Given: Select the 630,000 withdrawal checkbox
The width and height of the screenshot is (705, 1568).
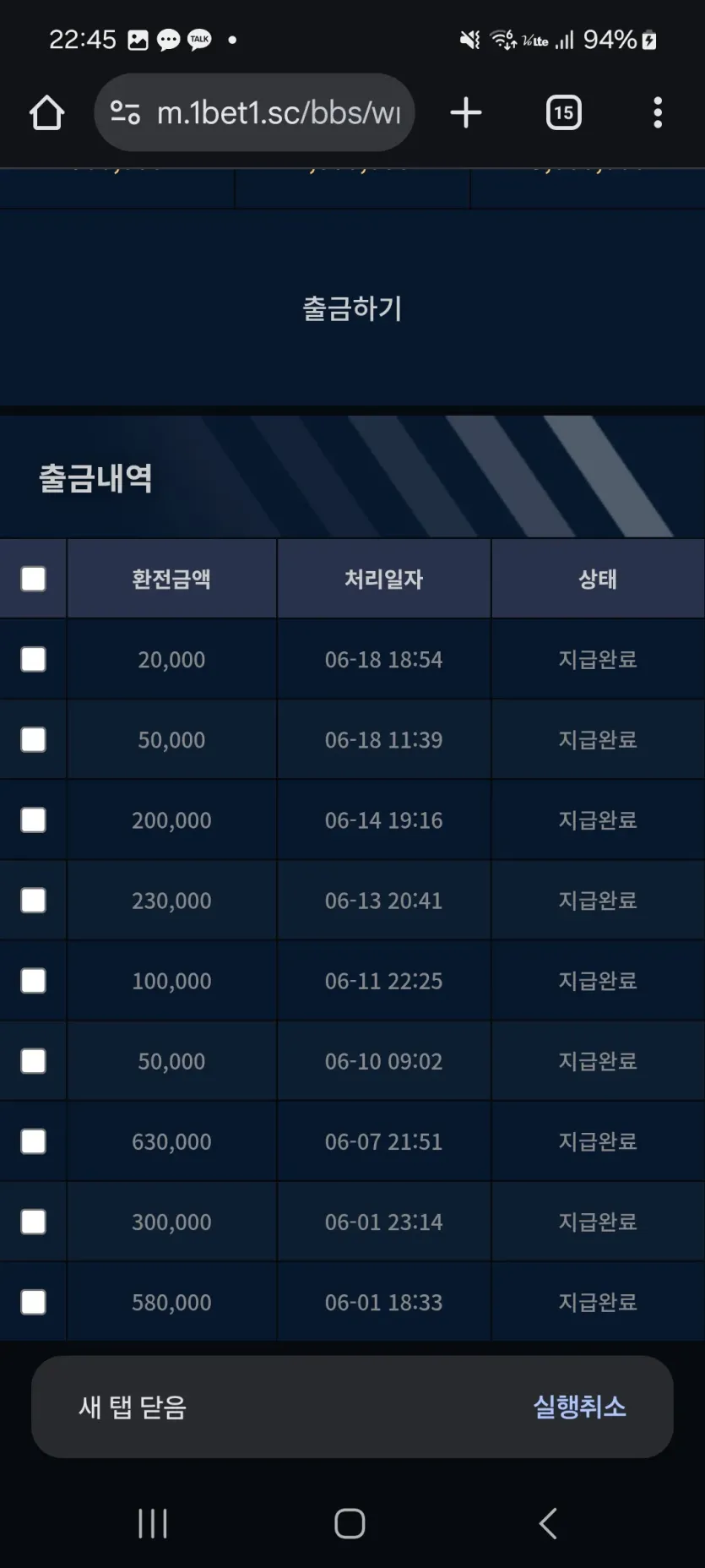Looking at the screenshot, I should click(33, 1141).
